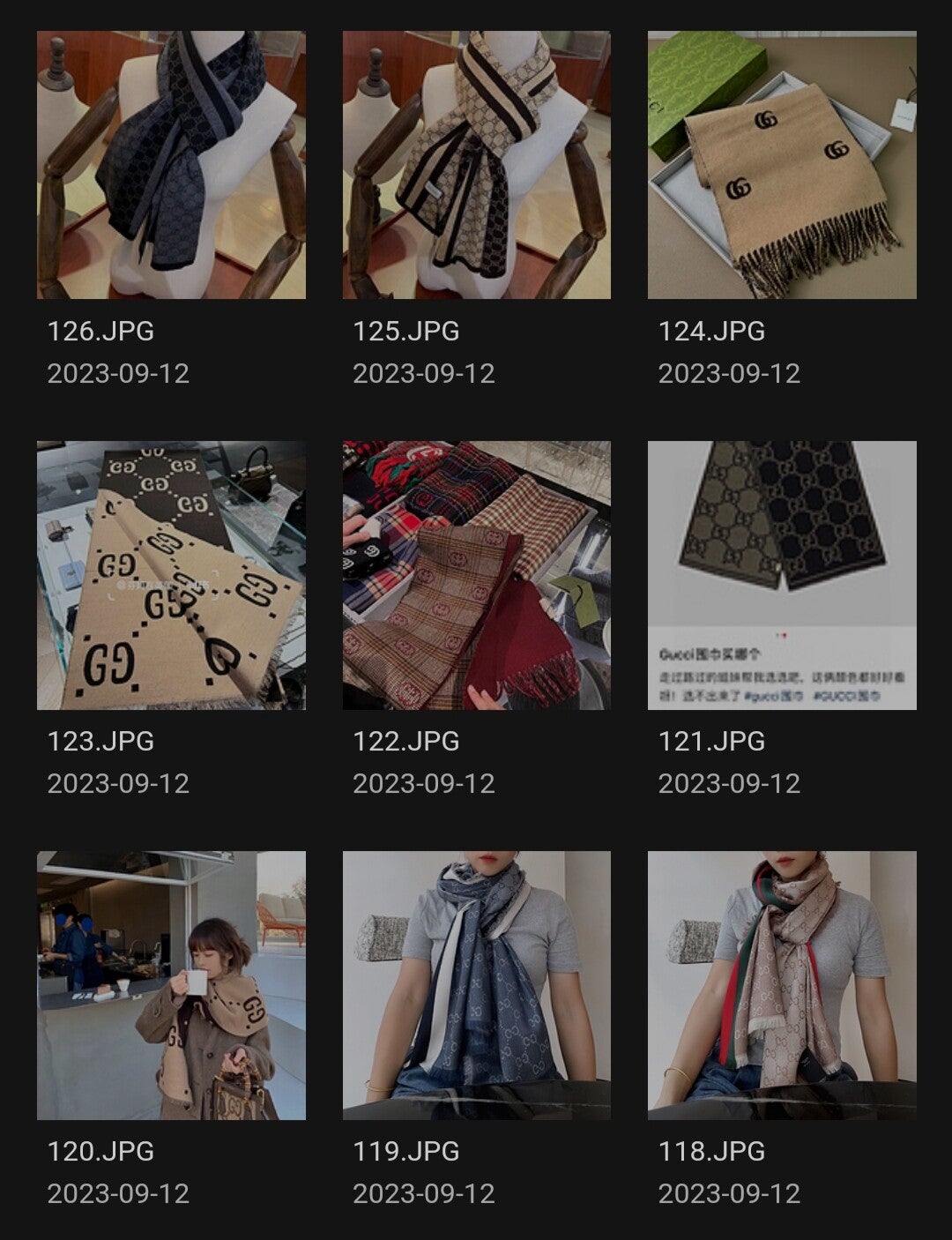Open image 126.JPG
The width and height of the screenshot is (952, 1240).
tap(171, 165)
